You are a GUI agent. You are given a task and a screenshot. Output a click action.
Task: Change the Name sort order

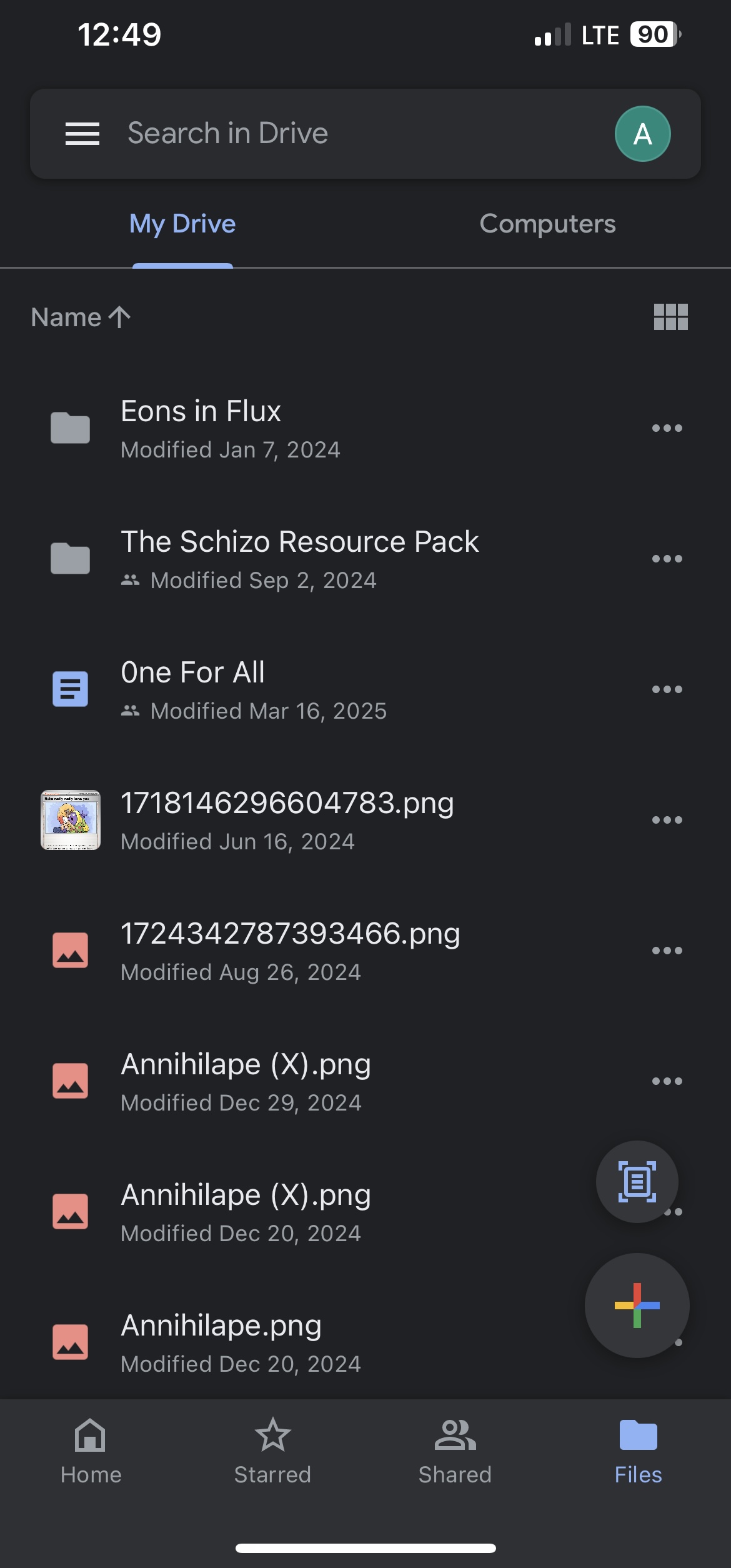(x=81, y=317)
